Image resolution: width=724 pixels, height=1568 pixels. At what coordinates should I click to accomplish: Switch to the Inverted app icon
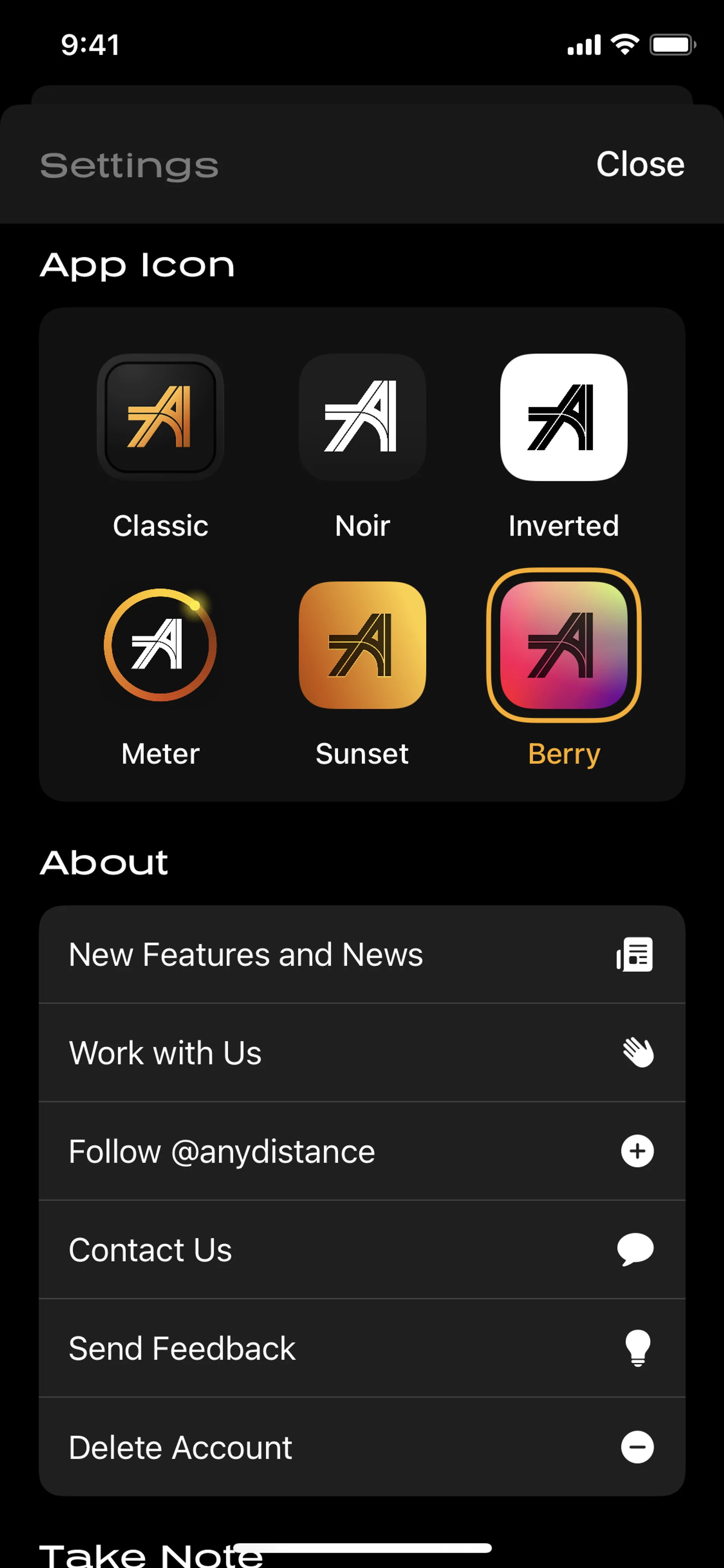[563, 418]
